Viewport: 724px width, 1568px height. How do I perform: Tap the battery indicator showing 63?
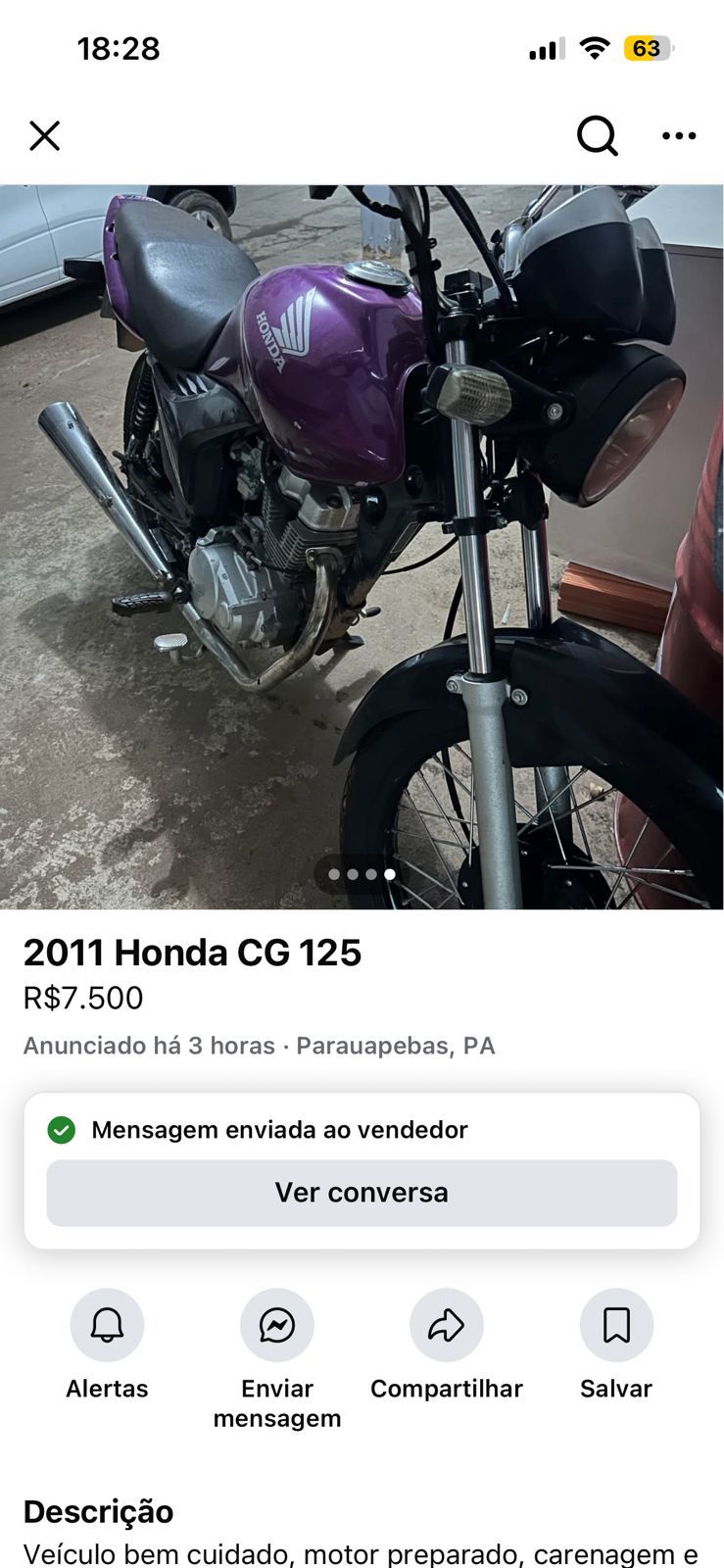651,46
